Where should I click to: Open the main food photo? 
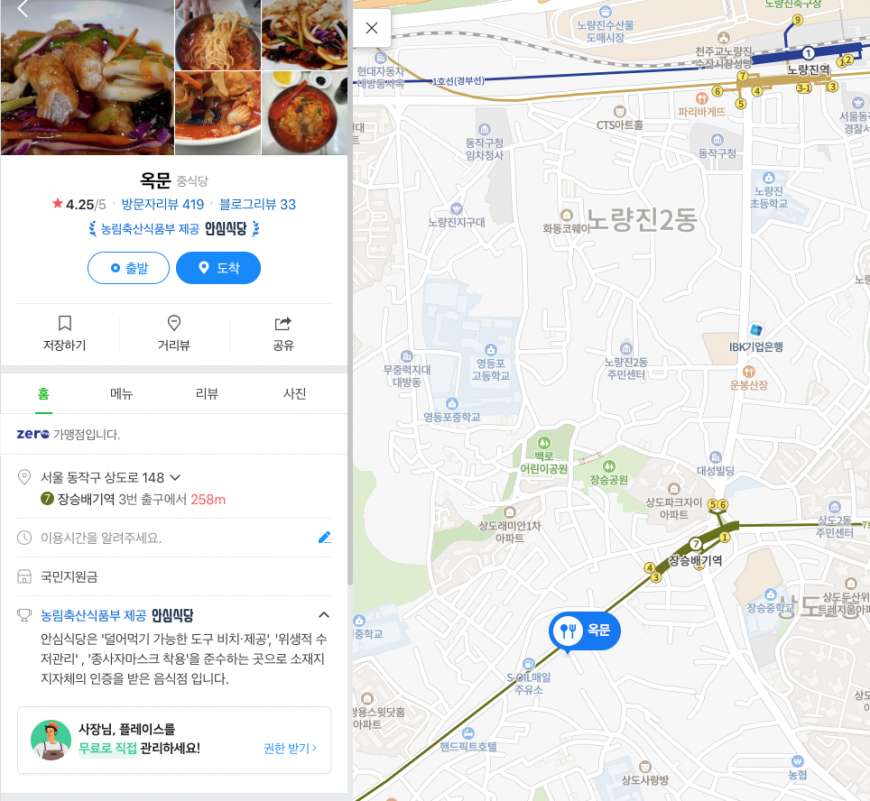87,77
